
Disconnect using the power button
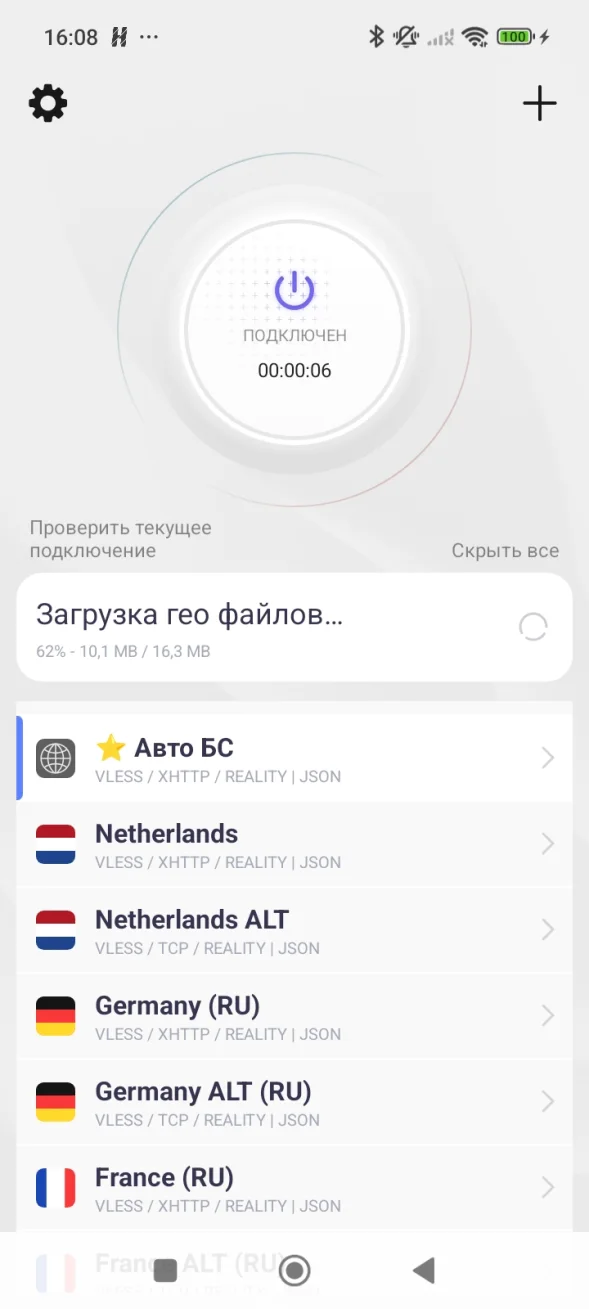pos(294,290)
